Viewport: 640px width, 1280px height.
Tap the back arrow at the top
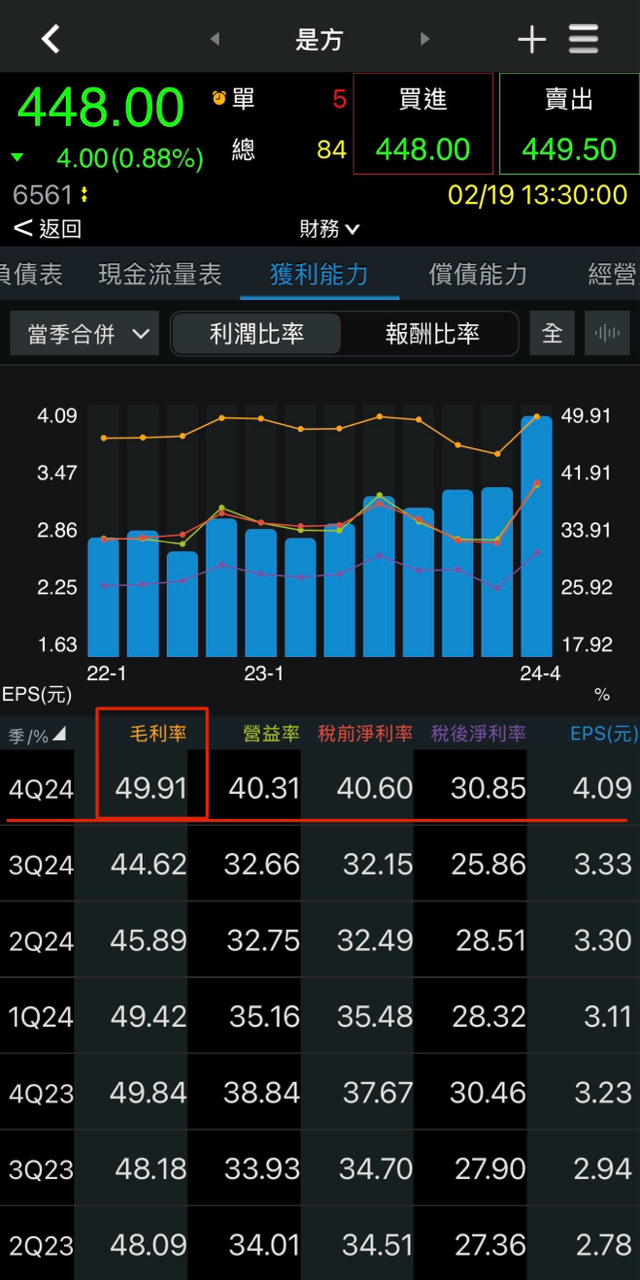coord(50,39)
